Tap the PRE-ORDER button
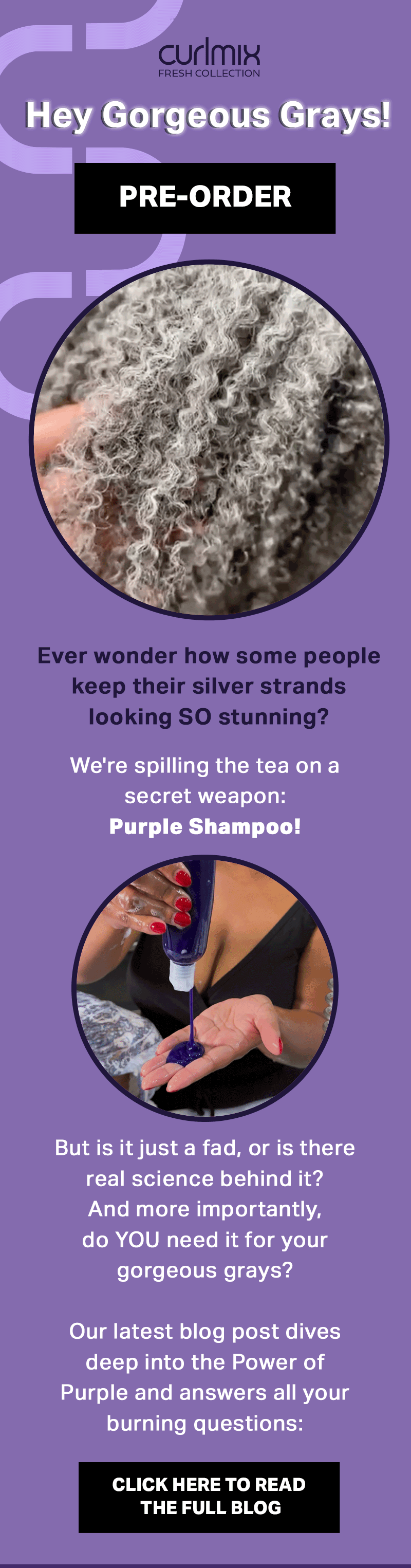 [x=204, y=198]
